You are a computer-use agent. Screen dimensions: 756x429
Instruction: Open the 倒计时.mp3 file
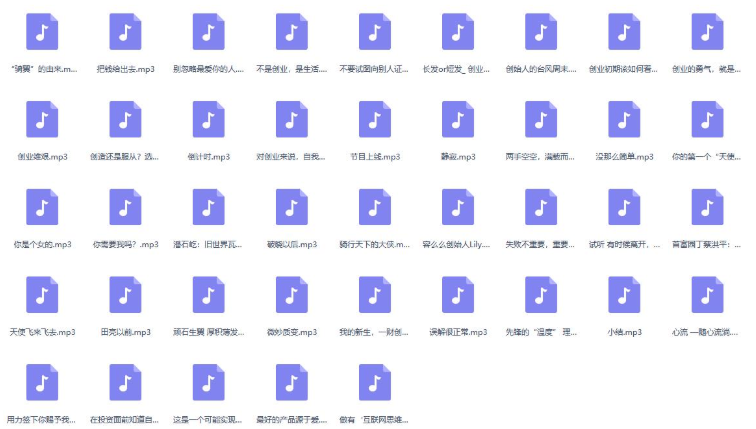208,119
